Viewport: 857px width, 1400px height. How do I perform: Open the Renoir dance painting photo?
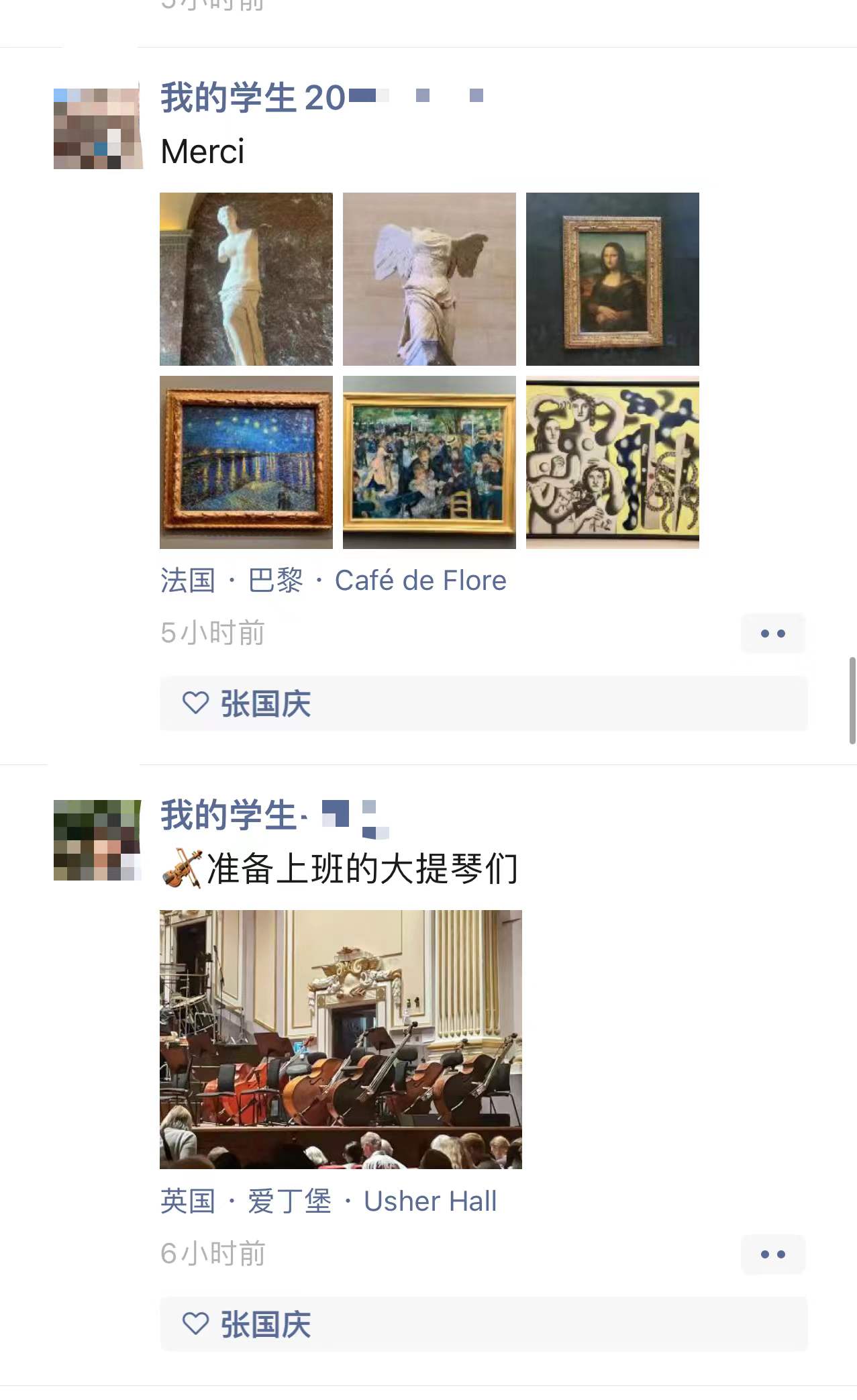[x=429, y=462]
